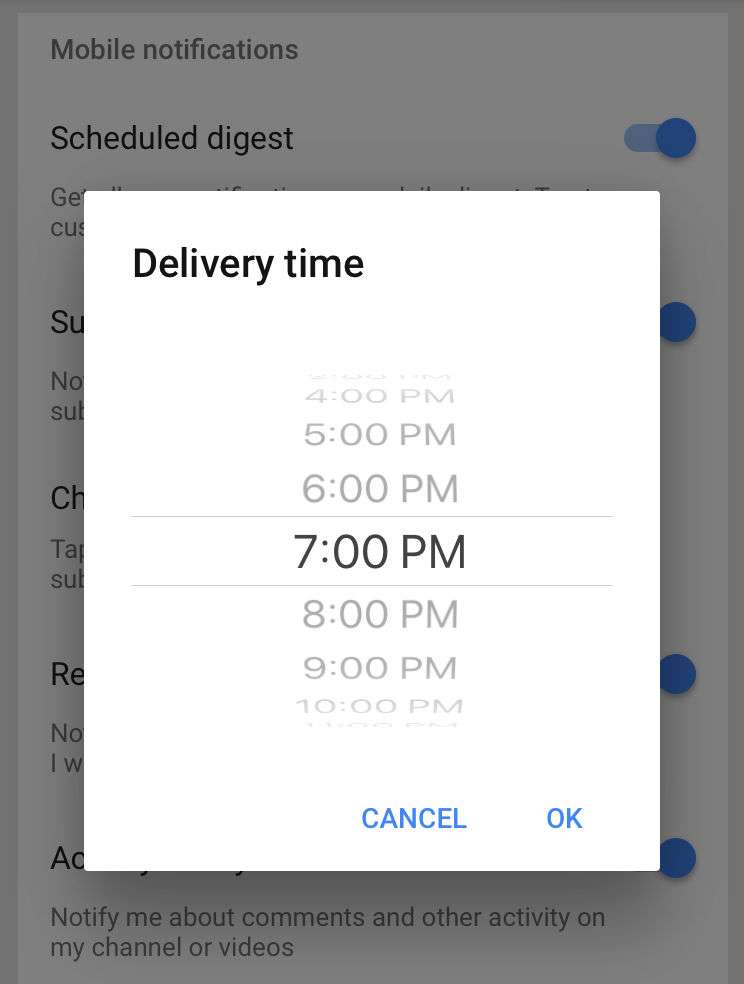Screen dimensions: 744x984
Task: Choose 5:00 PM delivery time
Action: 380,435
